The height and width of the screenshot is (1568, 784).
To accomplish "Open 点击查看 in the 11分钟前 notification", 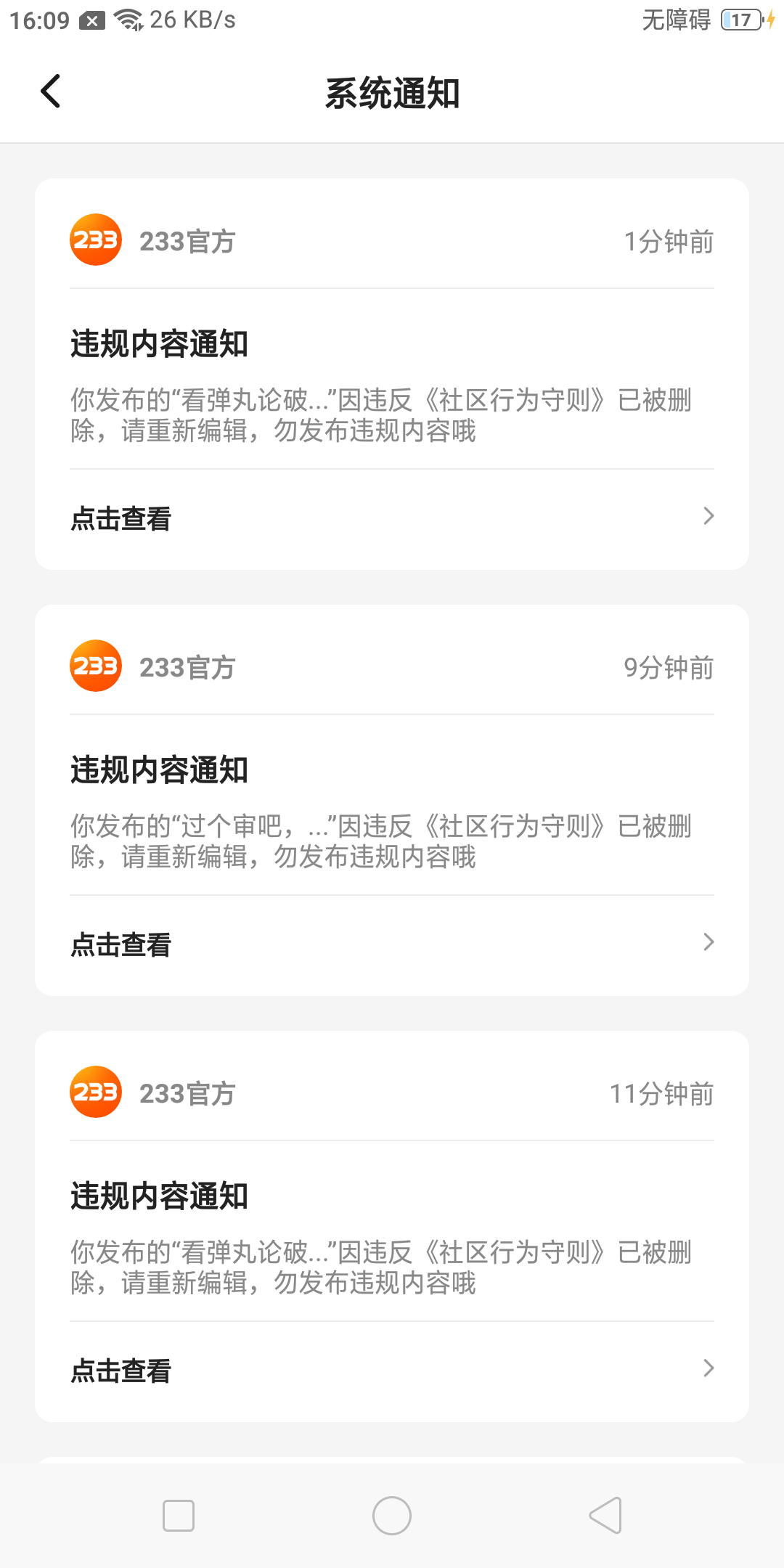I will [392, 1371].
